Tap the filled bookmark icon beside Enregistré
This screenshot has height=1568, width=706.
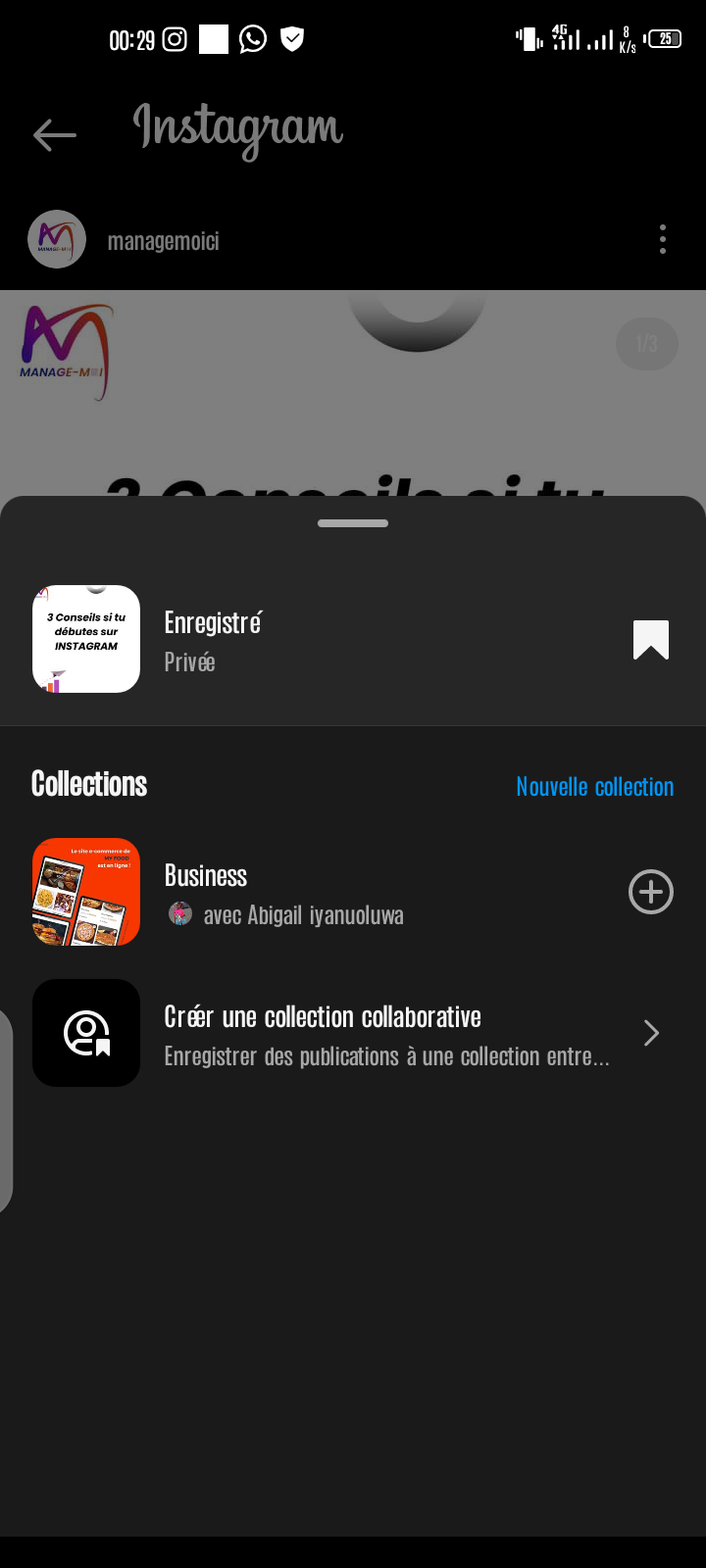click(x=650, y=640)
